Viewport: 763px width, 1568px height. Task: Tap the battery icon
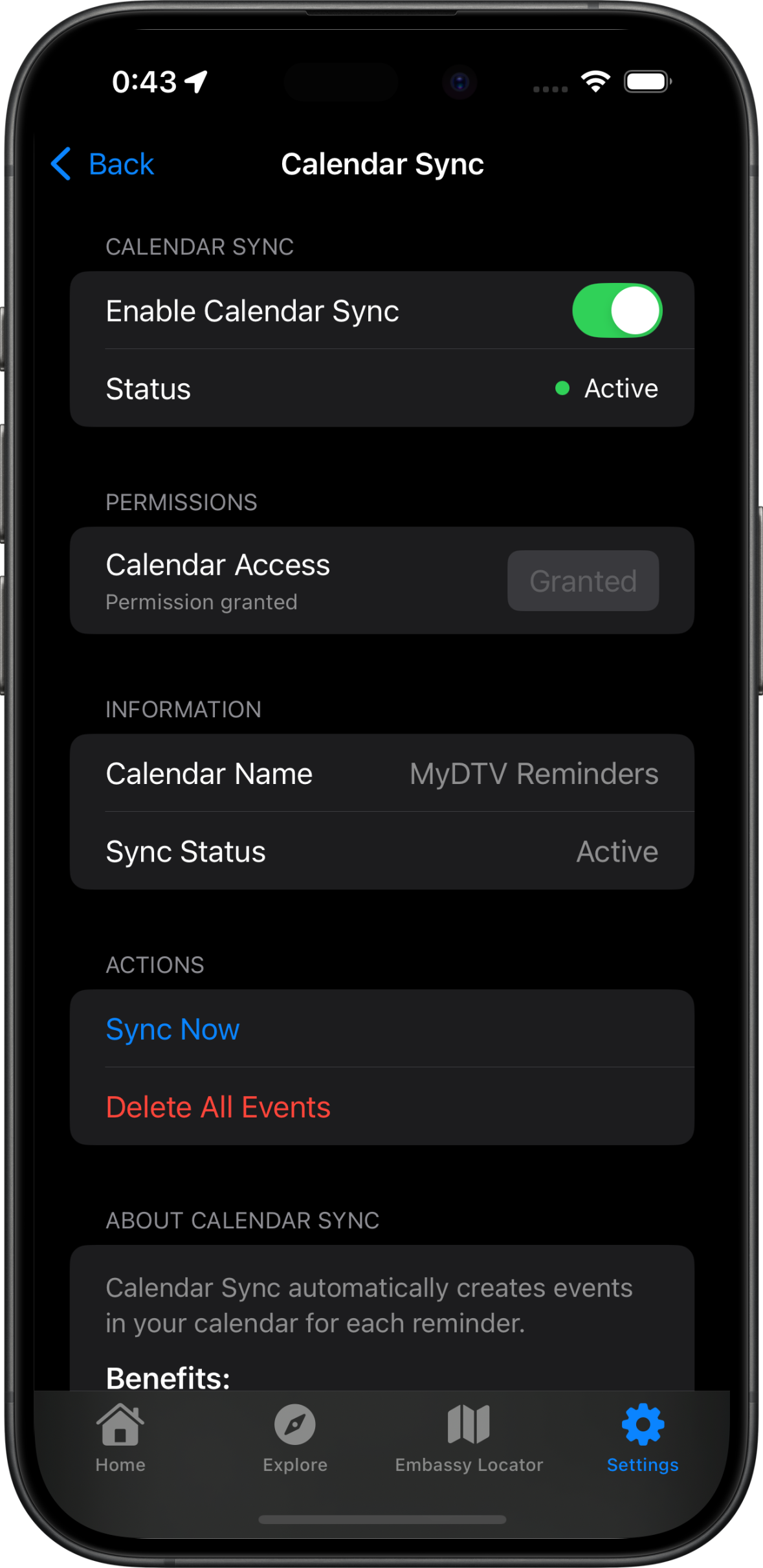coord(648,80)
